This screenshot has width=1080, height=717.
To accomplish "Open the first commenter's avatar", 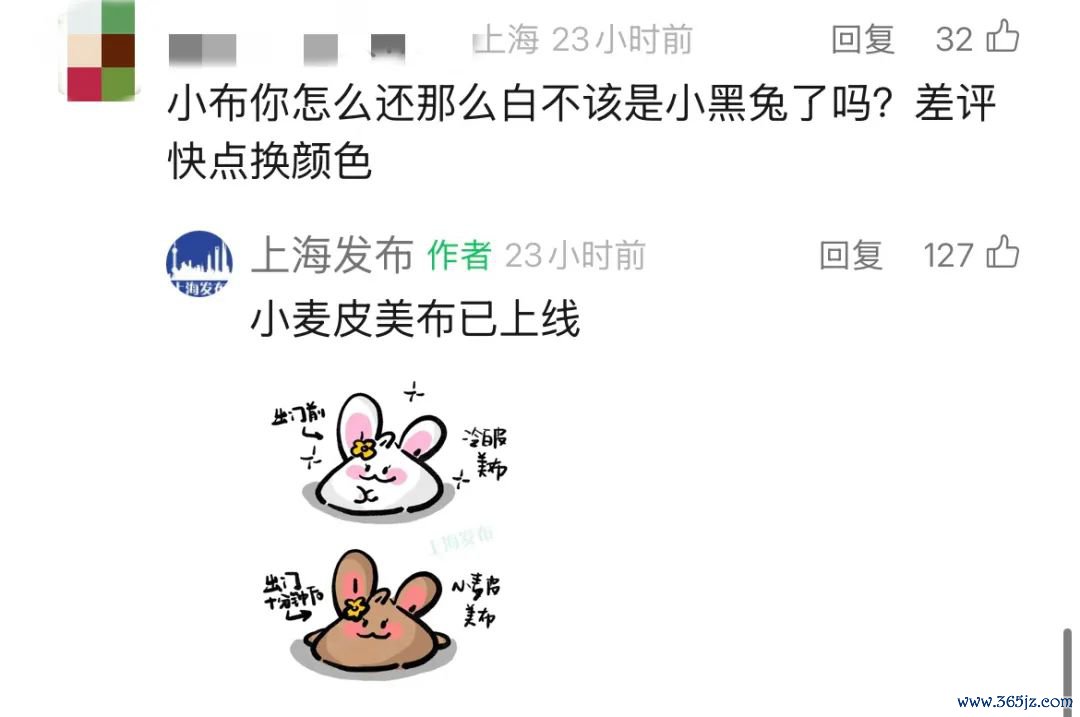I will point(95,50).
